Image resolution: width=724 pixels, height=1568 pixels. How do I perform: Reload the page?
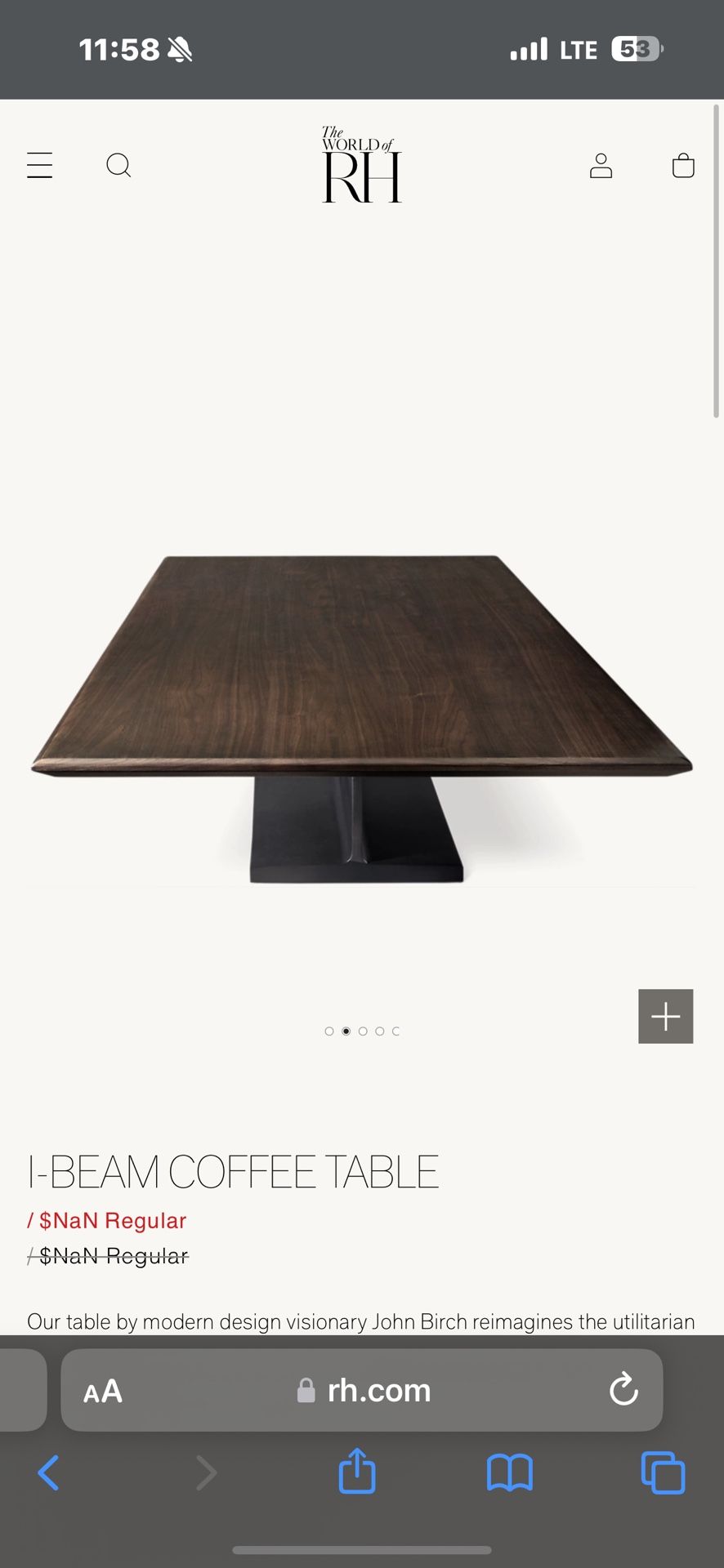click(x=623, y=1389)
